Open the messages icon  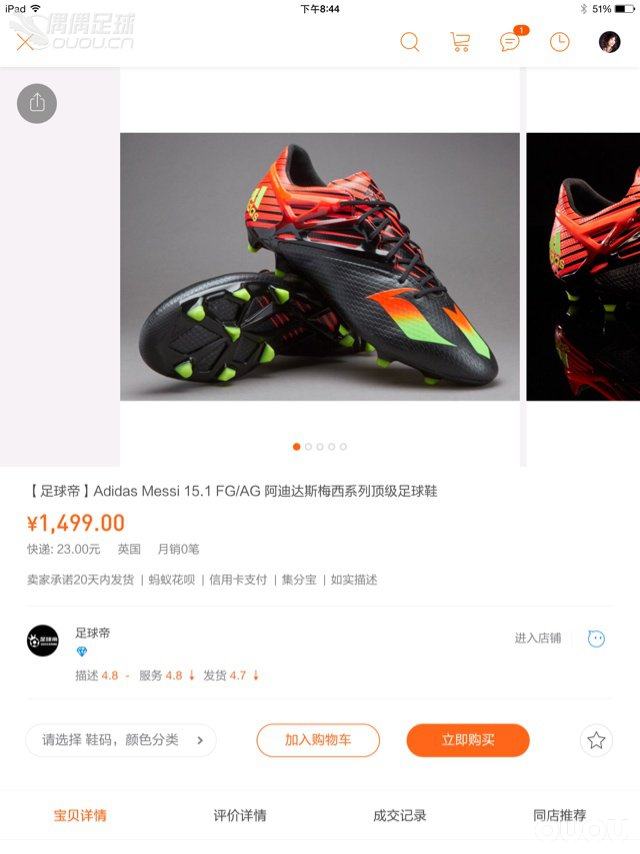click(510, 42)
